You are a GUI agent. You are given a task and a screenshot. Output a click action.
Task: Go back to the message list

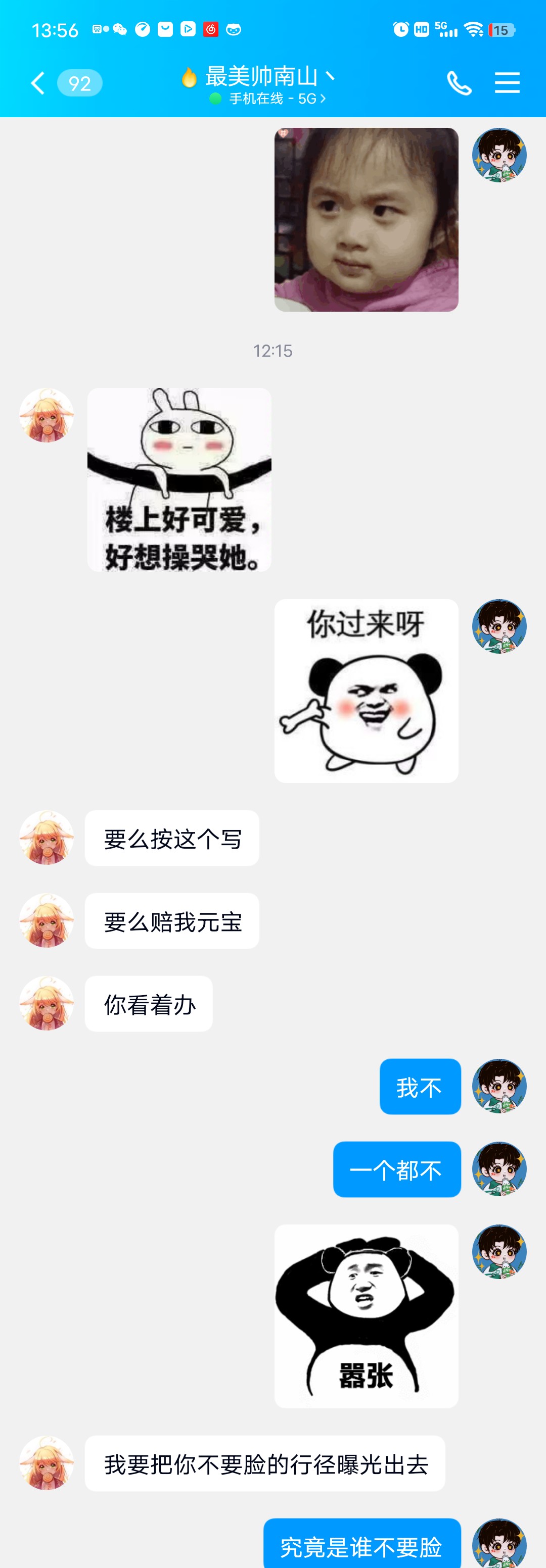(x=38, y=83)
